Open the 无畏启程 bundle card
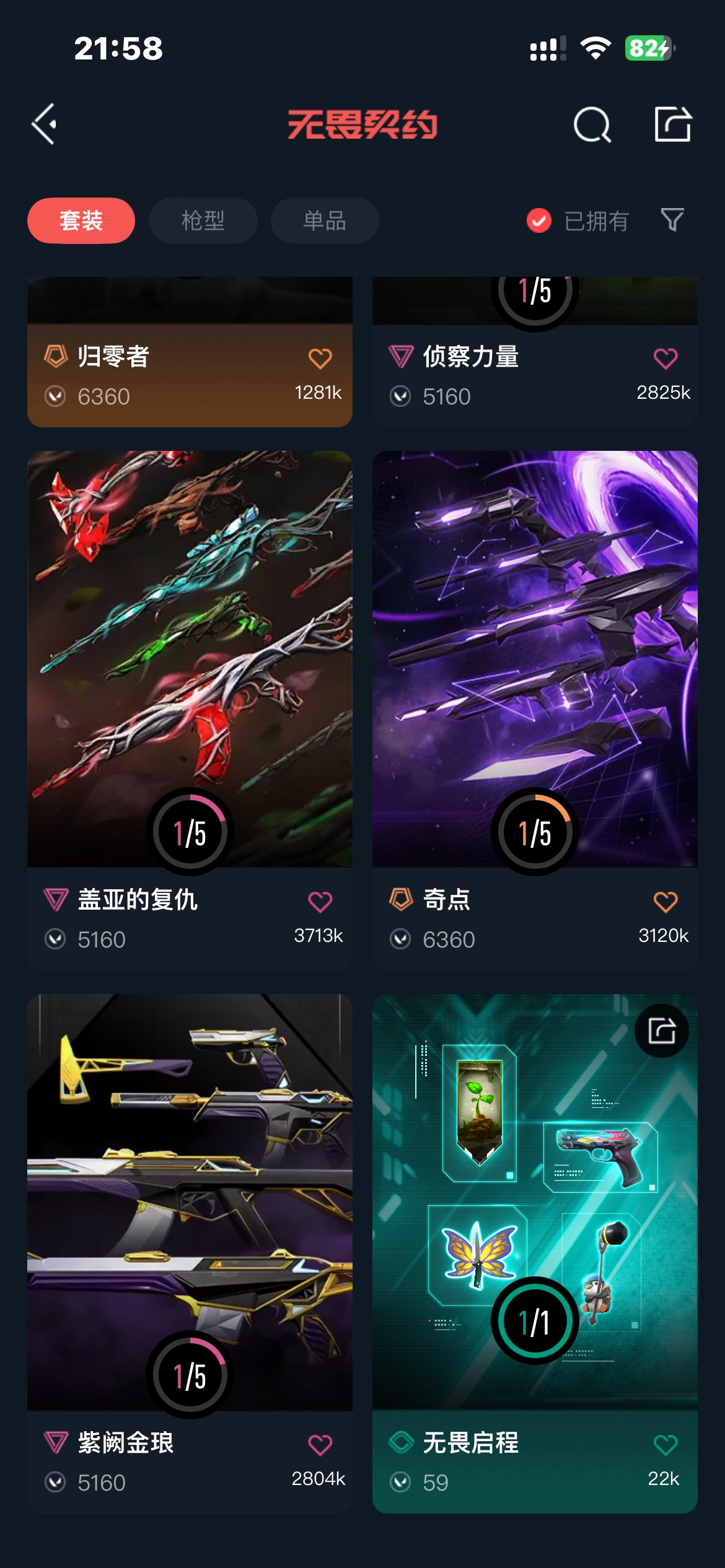725x1568 pixels. click(535, 1214)
